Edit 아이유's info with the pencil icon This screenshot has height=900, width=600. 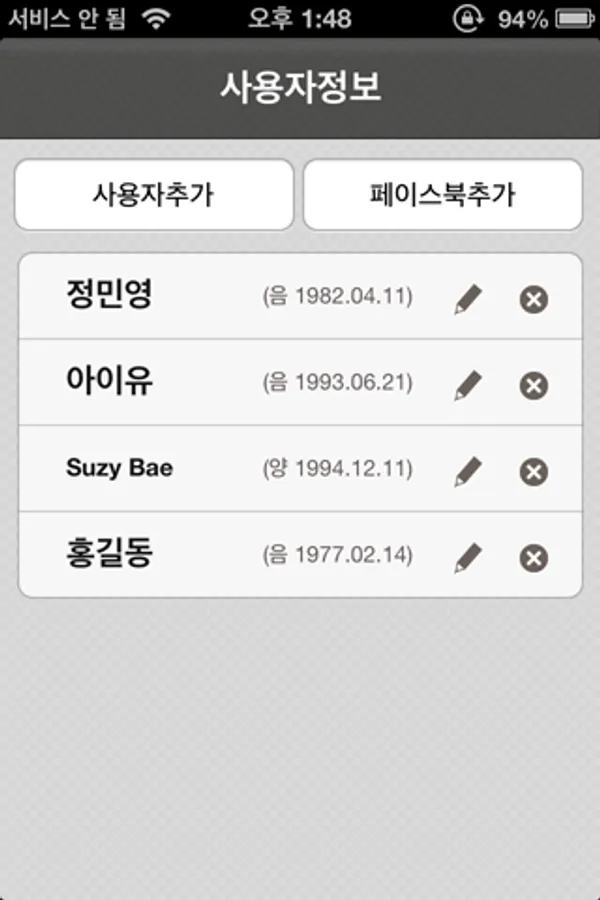click(468, 385)
